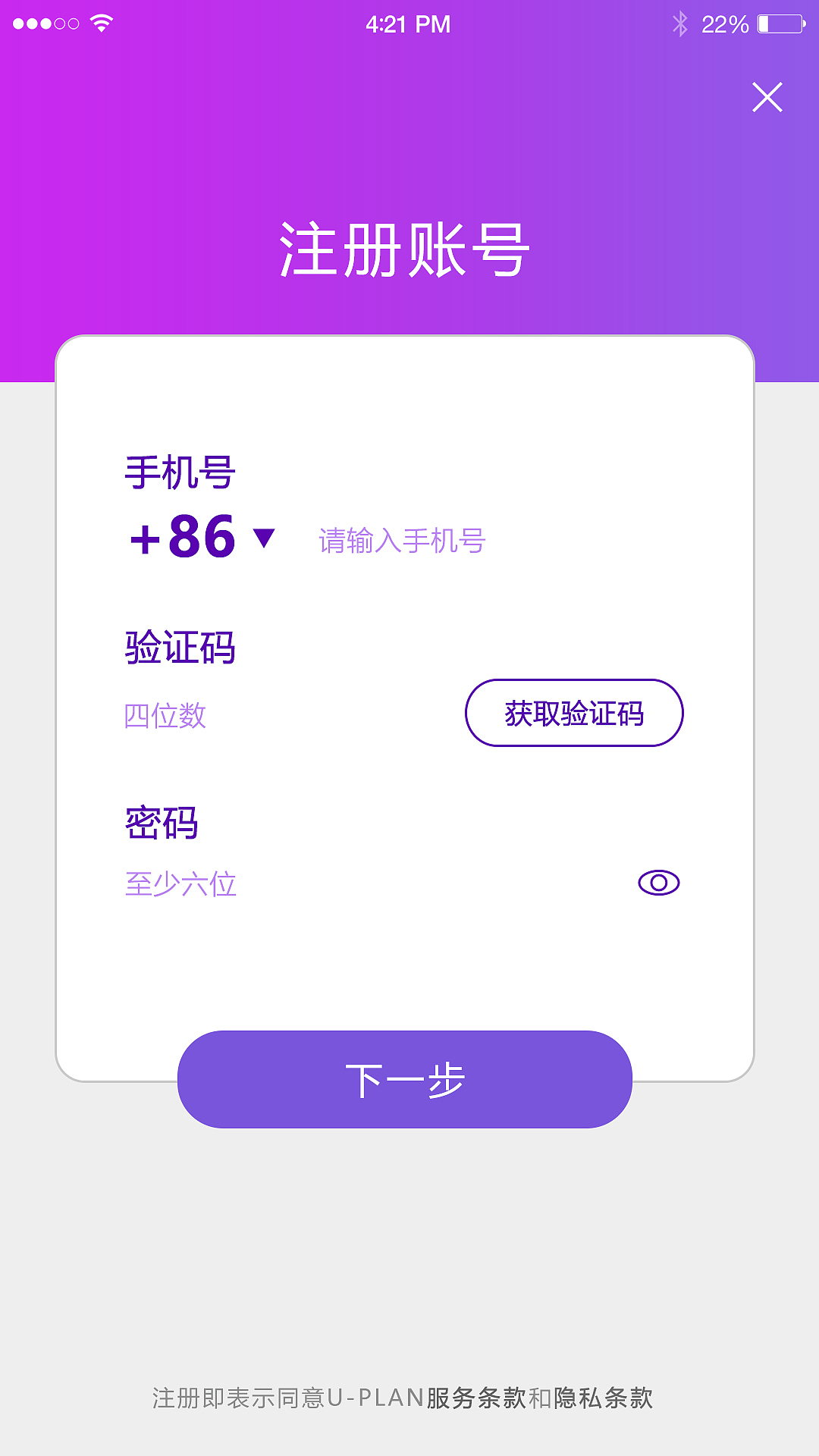Tap the X to dismiss registration screen
The height and width of the screenshot is (1456, 819).
click(767, 97)
